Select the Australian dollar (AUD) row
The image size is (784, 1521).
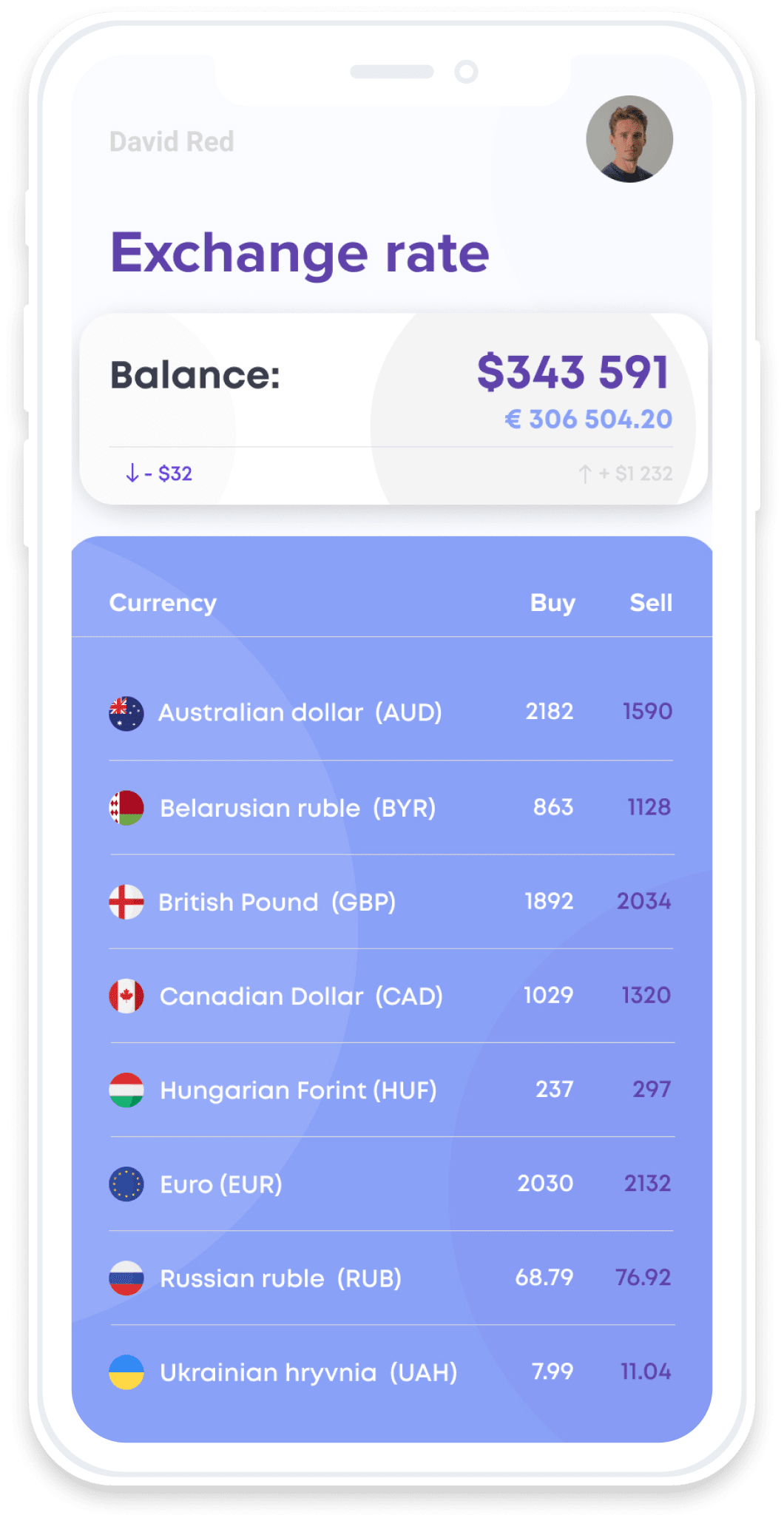(391, 712)
